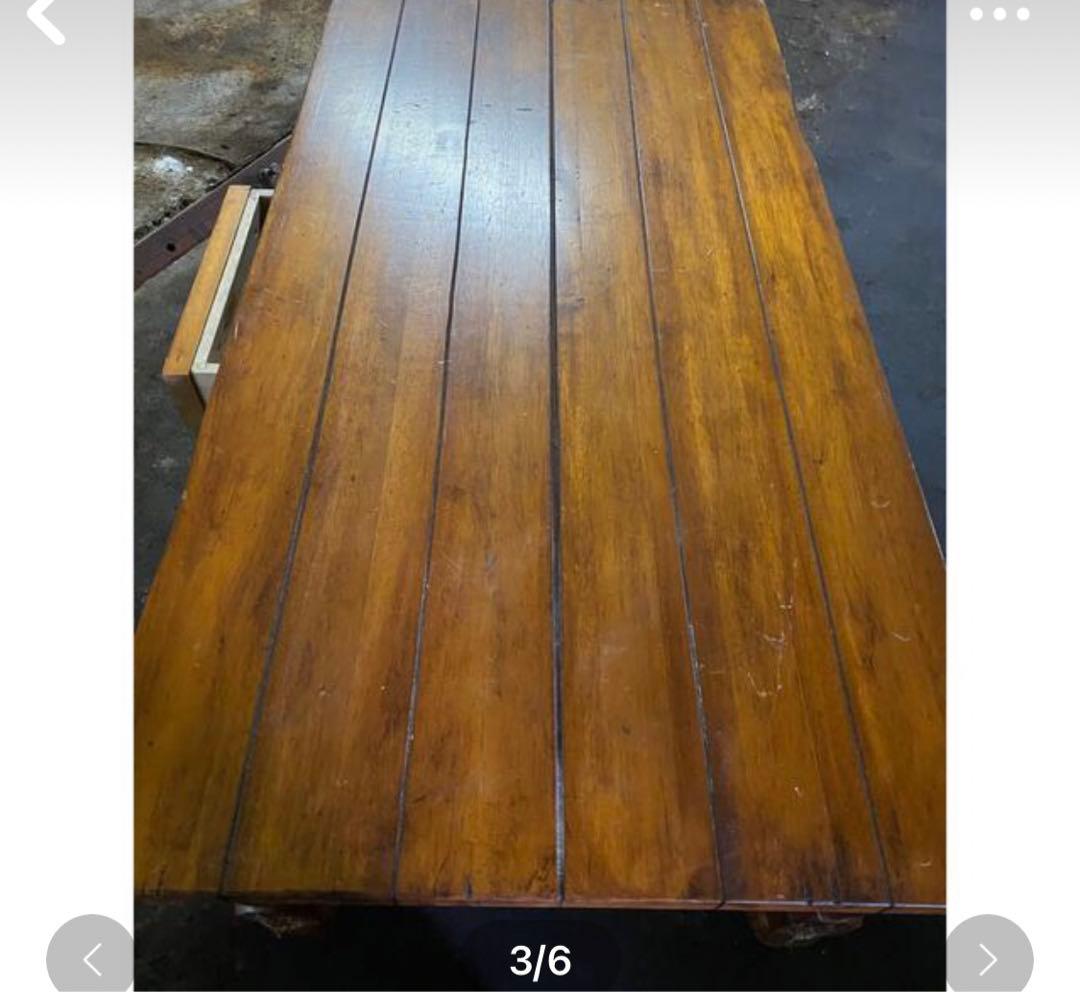This screenshot has height=992, width=1080.
Task: Show the previous photo
Action: pyautogui.click(x=91, y=958)
